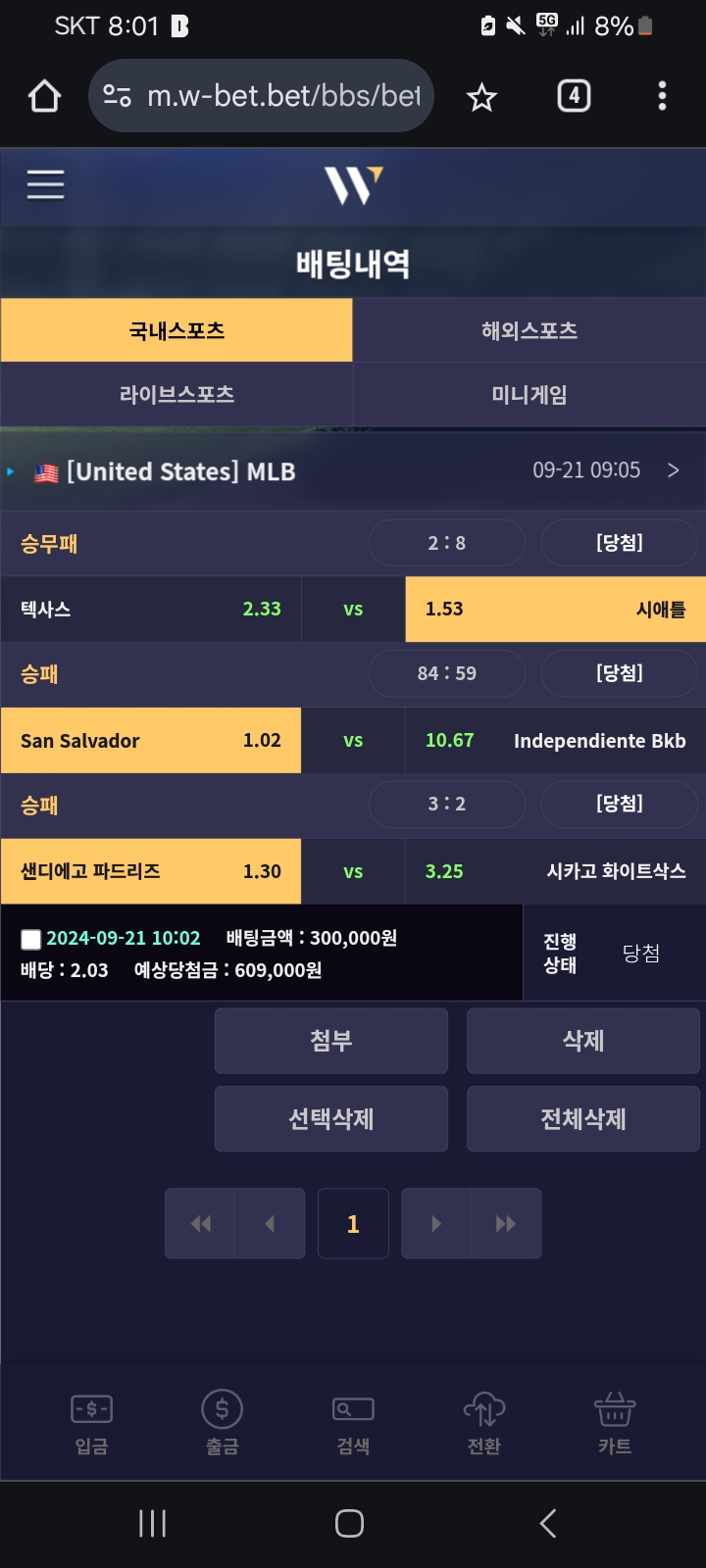Open the browser tab switcher
Viewport: 706px width, 1568px height.
[574, 96]
